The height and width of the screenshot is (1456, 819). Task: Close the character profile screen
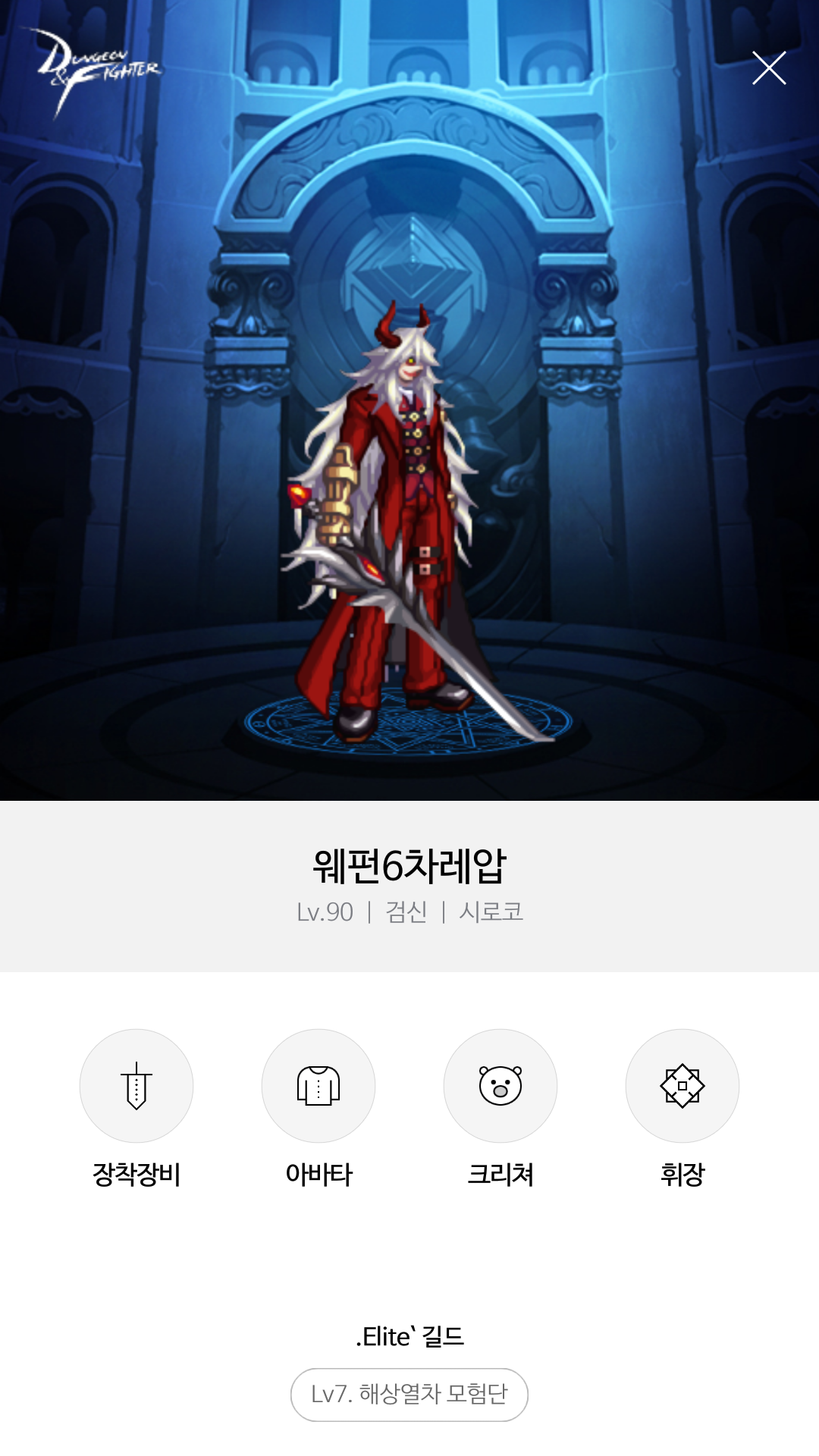(x=768, y=68)
